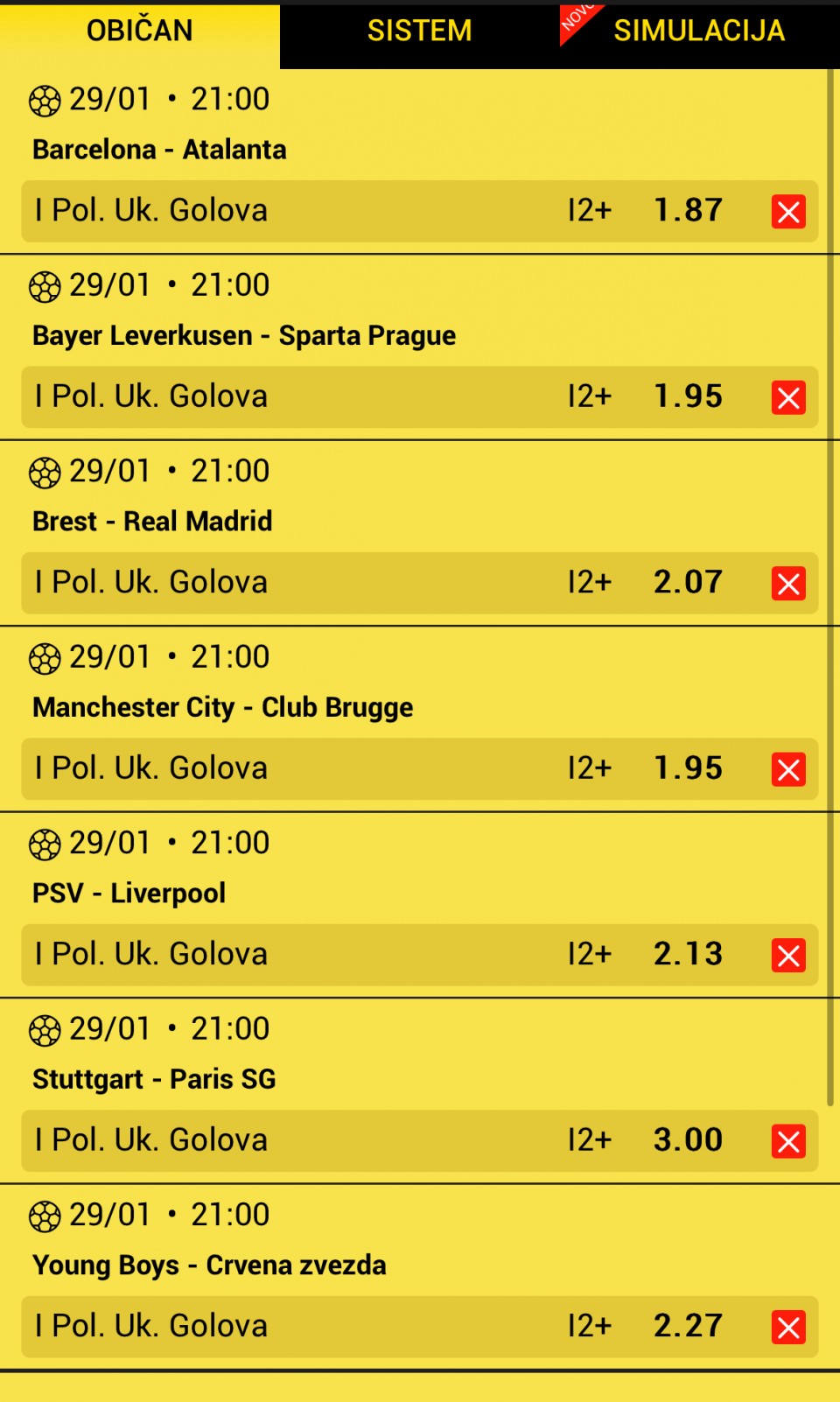Screen dimensions: 840x1402
Task: Delete the Bayer Leverkusen - Sparta Prague selection
Action: point(788,397)
